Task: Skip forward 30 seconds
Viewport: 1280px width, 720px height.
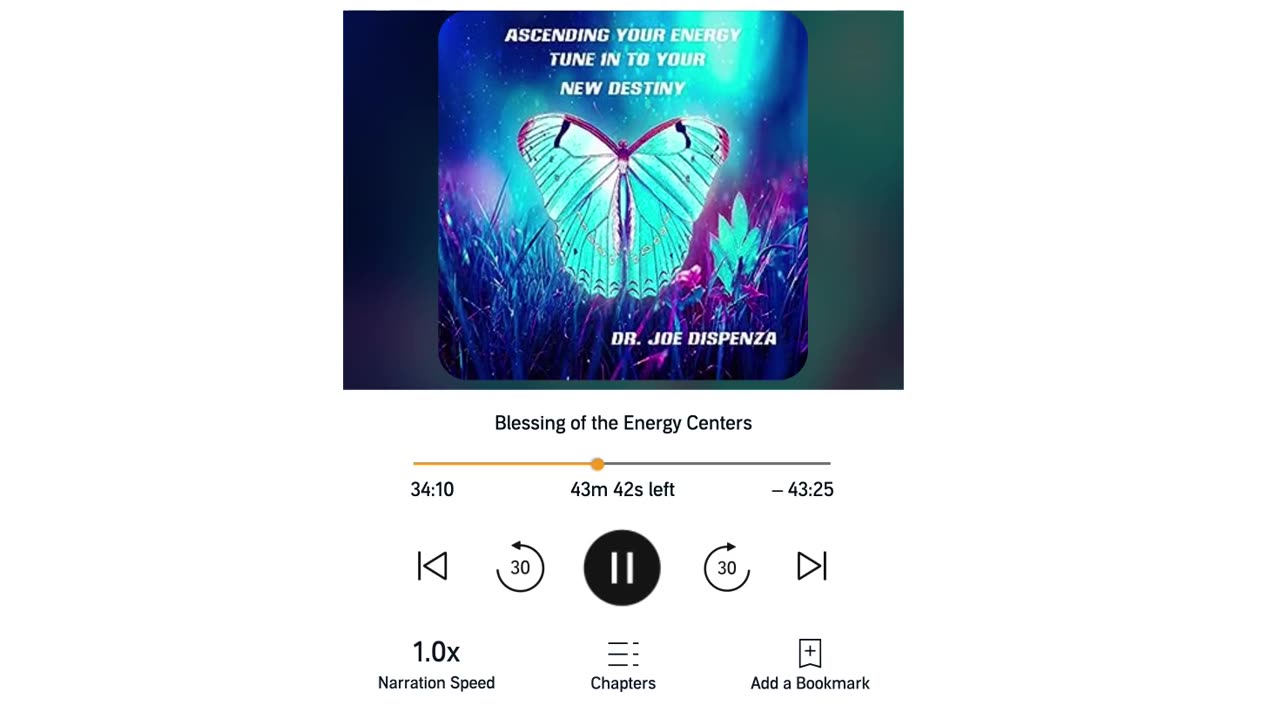Action: [x=727, y=567]
